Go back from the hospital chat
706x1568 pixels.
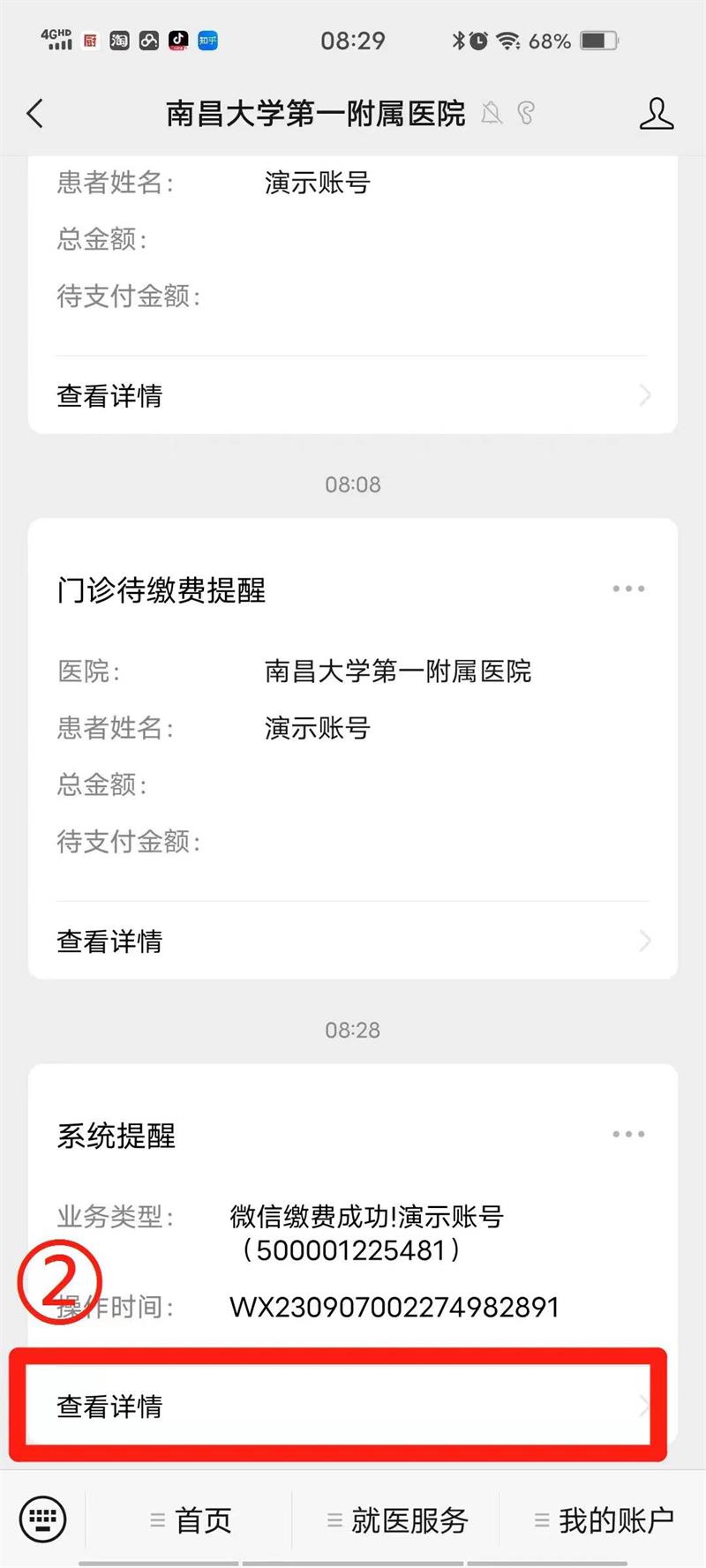pos(35,114)
